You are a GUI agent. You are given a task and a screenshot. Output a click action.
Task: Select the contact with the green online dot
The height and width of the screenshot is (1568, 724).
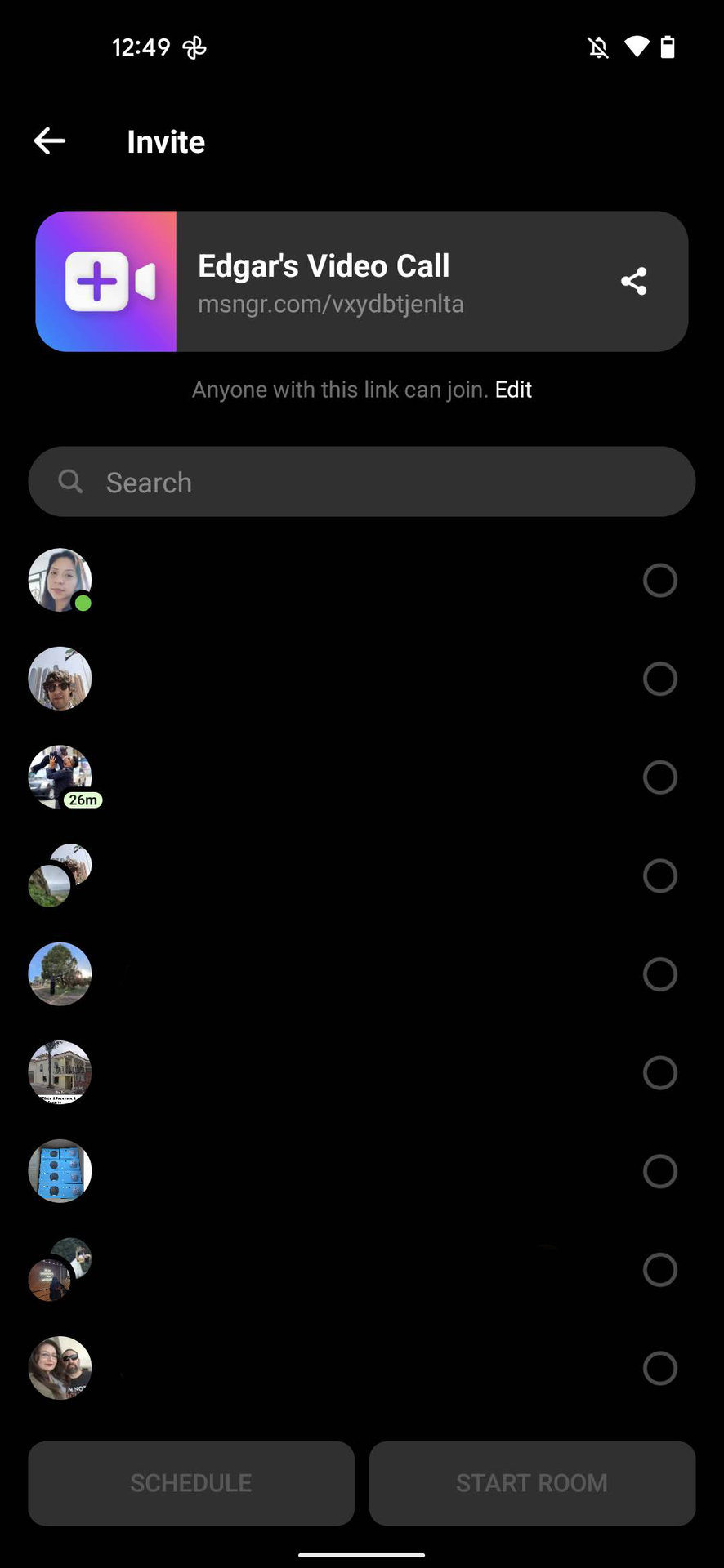pyautogui.click(x=659, y=581)
